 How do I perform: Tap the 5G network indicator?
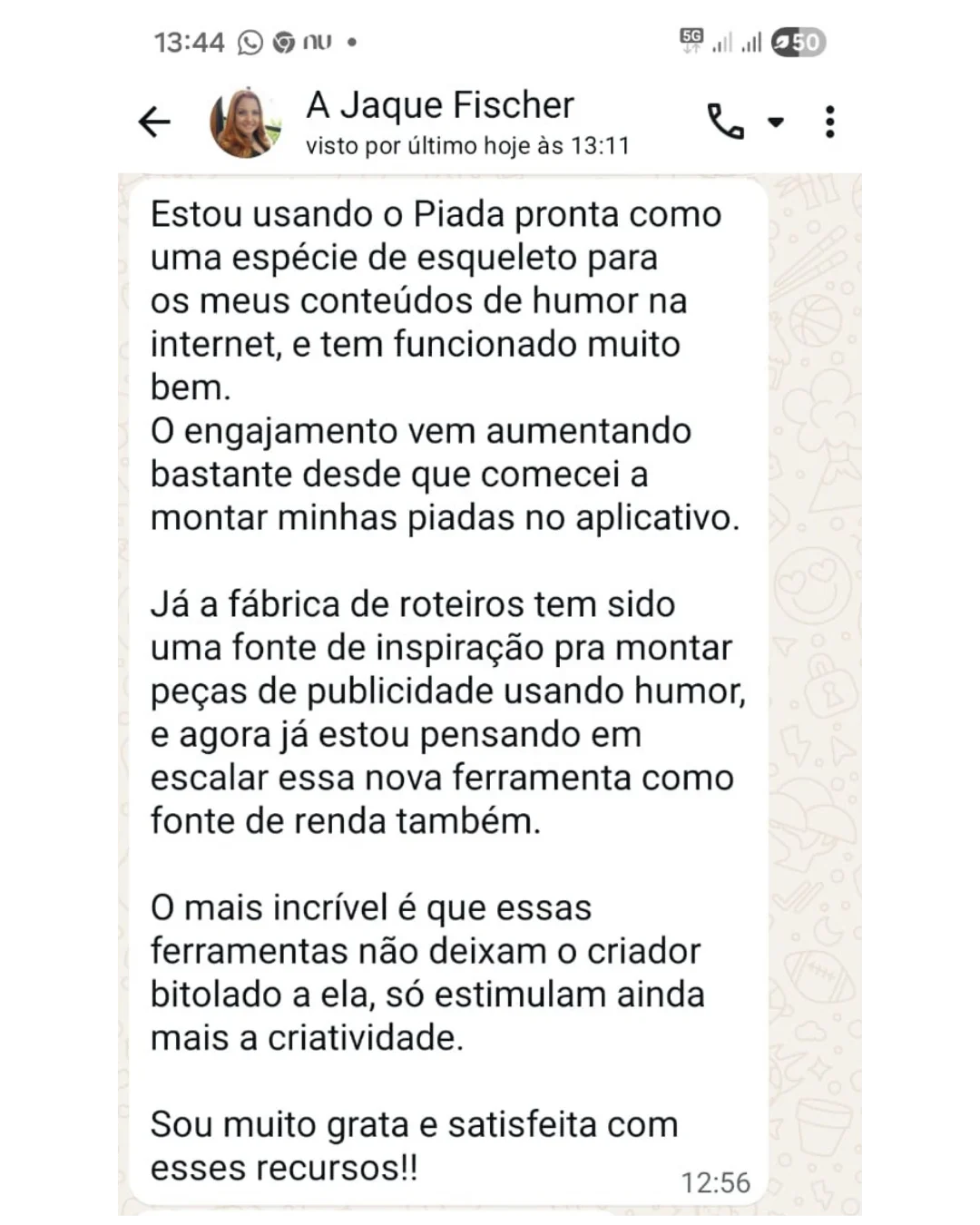pyautogui.click(x=691, y=41)
